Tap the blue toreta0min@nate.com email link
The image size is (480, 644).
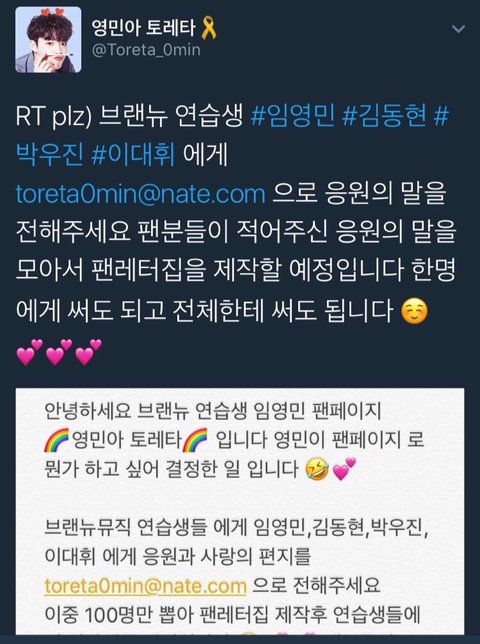tap(140, 194)
